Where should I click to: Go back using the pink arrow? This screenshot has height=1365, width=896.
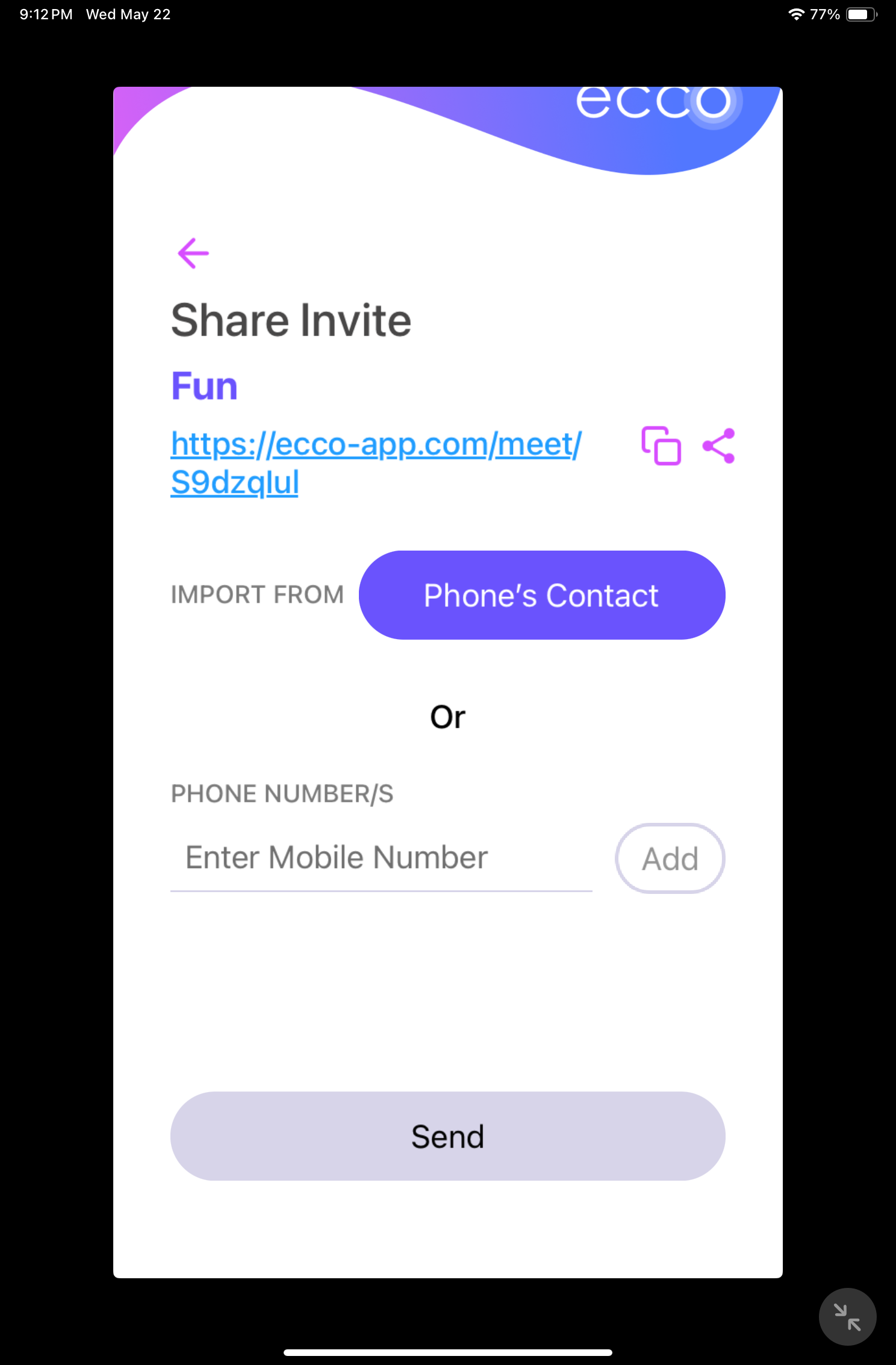(193, 253)
